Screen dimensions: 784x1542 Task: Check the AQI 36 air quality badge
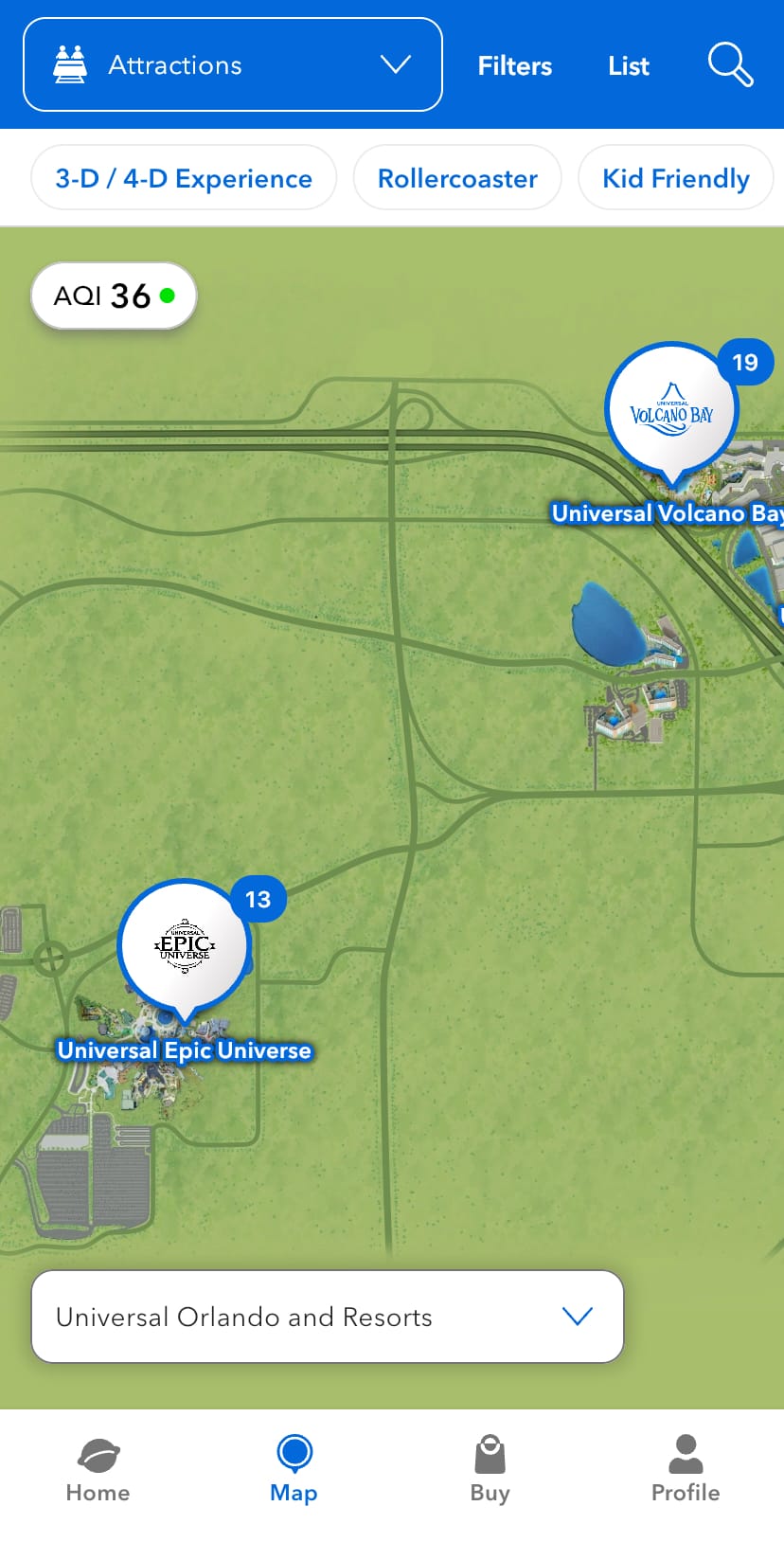pos(114,296)
